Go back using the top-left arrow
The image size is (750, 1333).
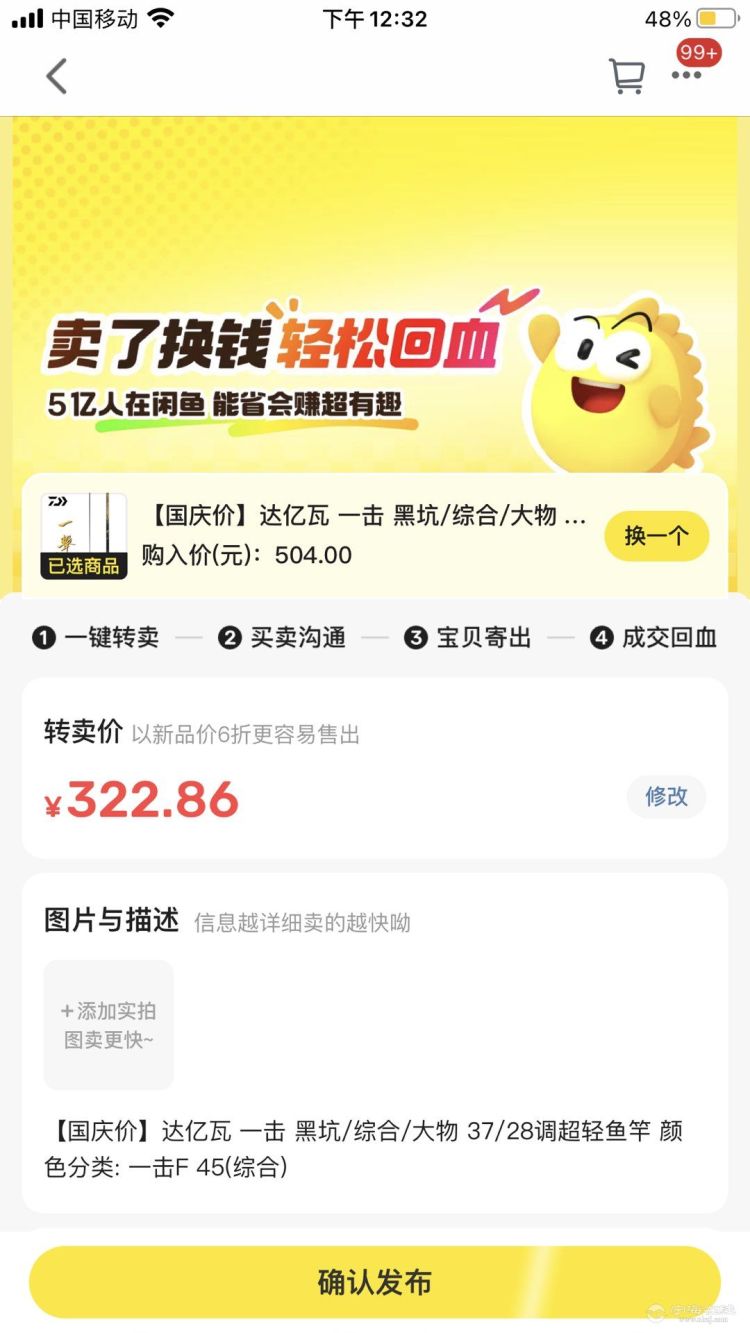click(57, 76)
